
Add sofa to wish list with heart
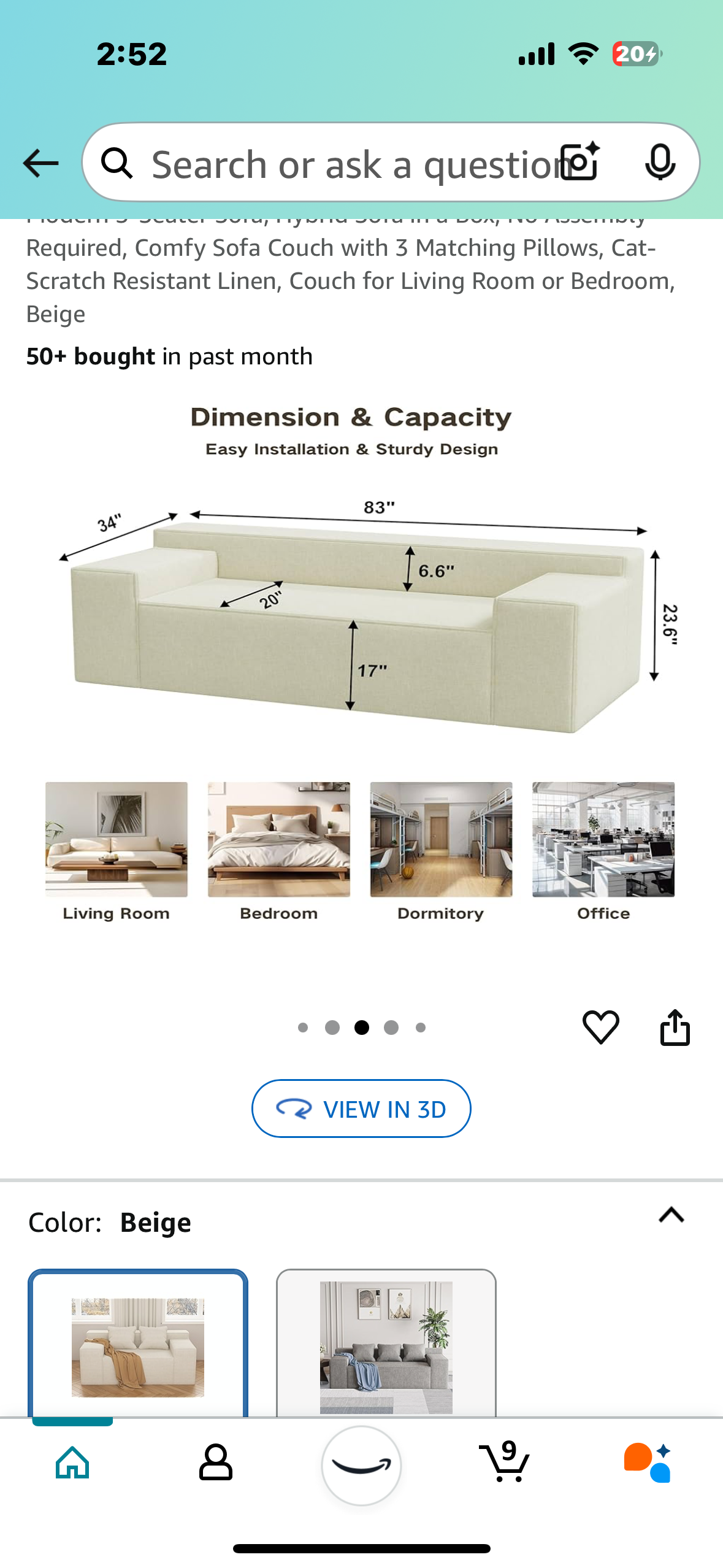point(600,1027)
